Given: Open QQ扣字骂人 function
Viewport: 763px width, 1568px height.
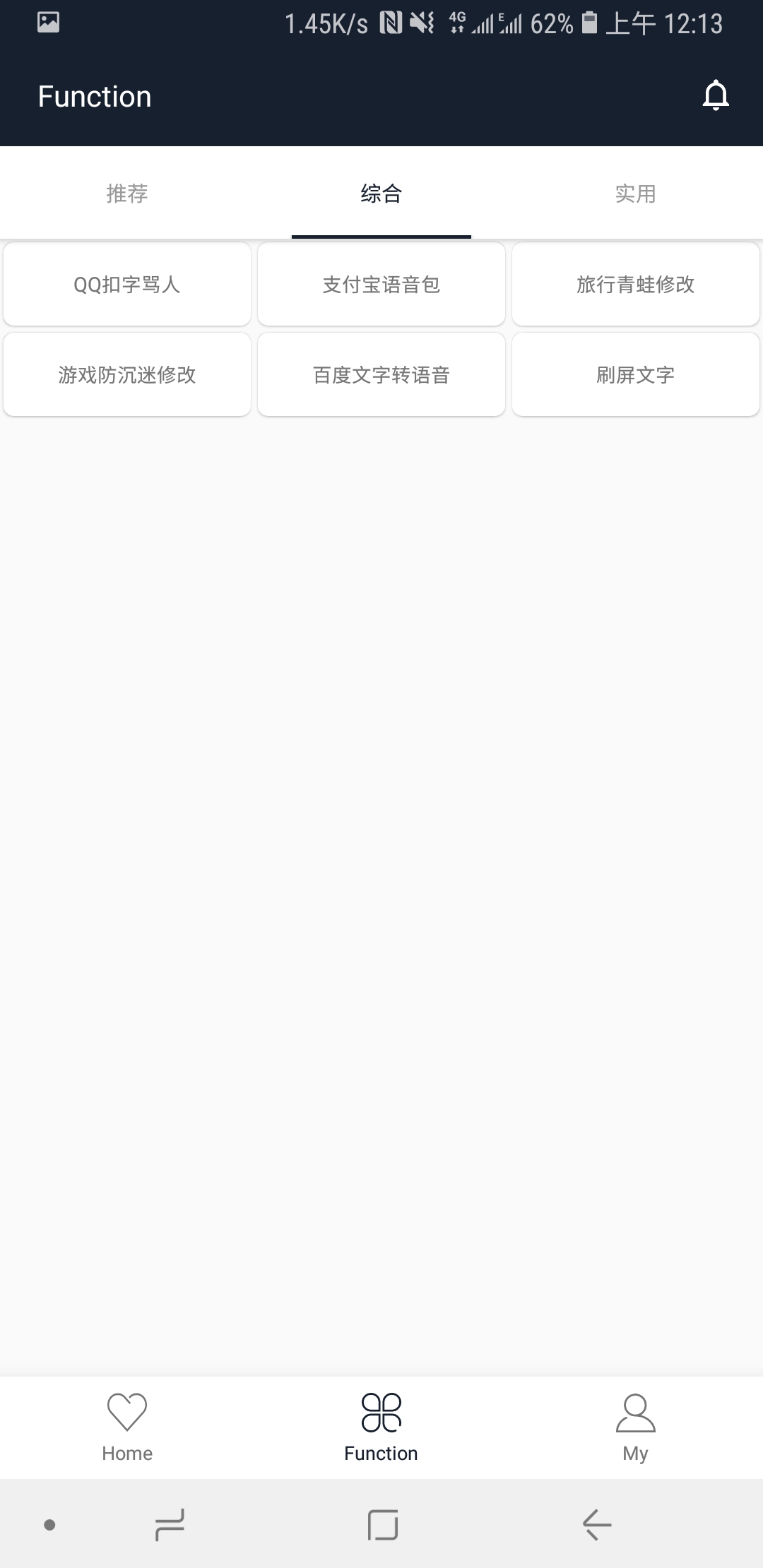Looking at the screenshot, I should tap(127, 285).
